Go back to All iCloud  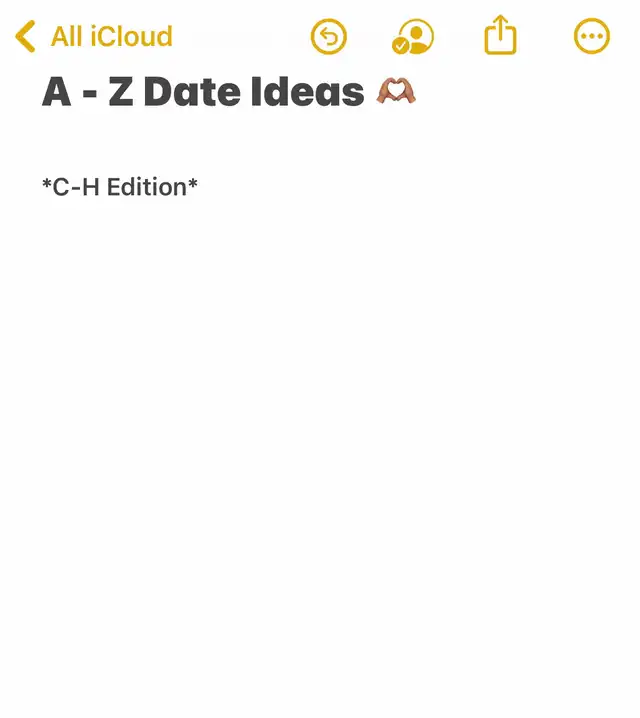pos(93,37)
